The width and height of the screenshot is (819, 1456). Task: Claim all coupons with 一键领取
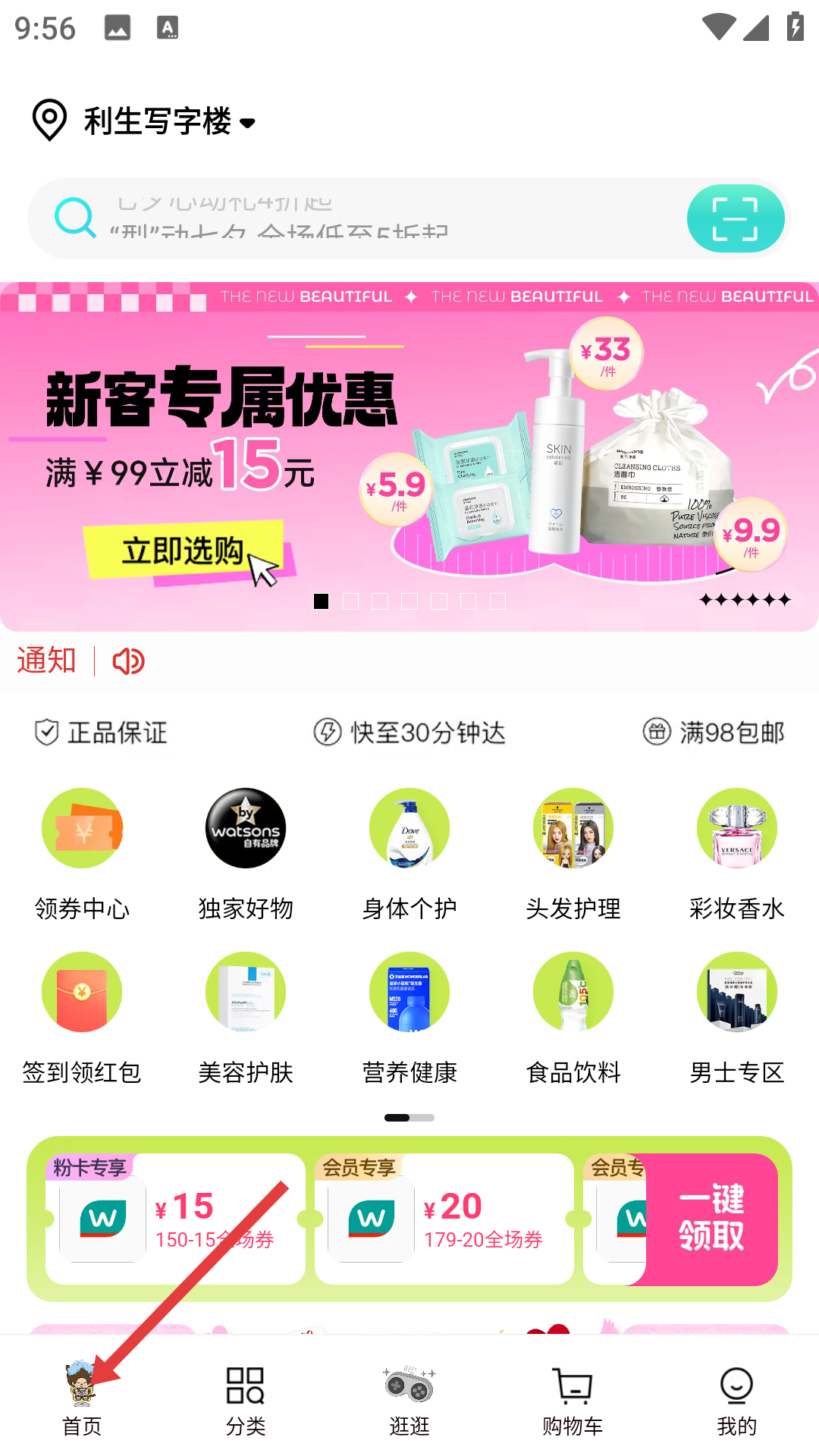[x=711, y=1219]
